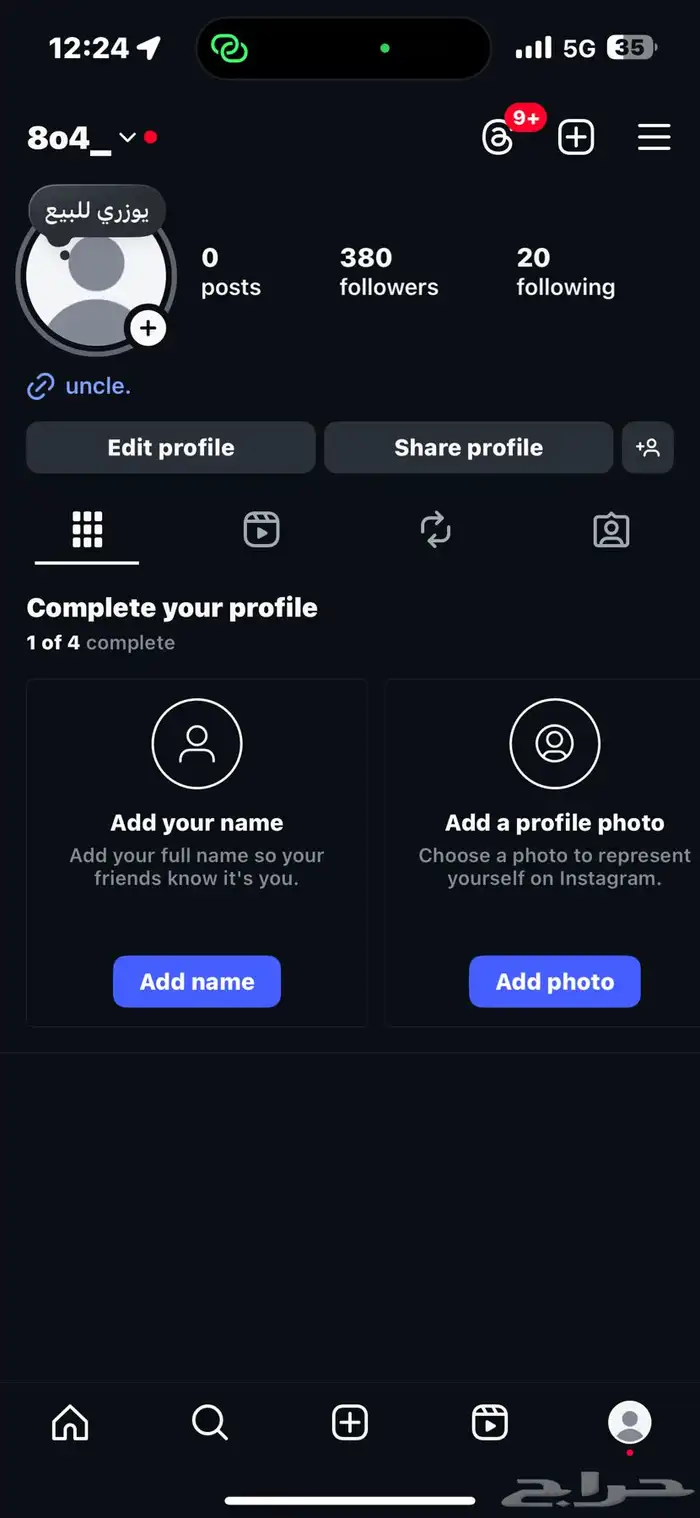700x1518 pixels.
Task: Open the hamburger settings menu
Action: tap(654, 137)
